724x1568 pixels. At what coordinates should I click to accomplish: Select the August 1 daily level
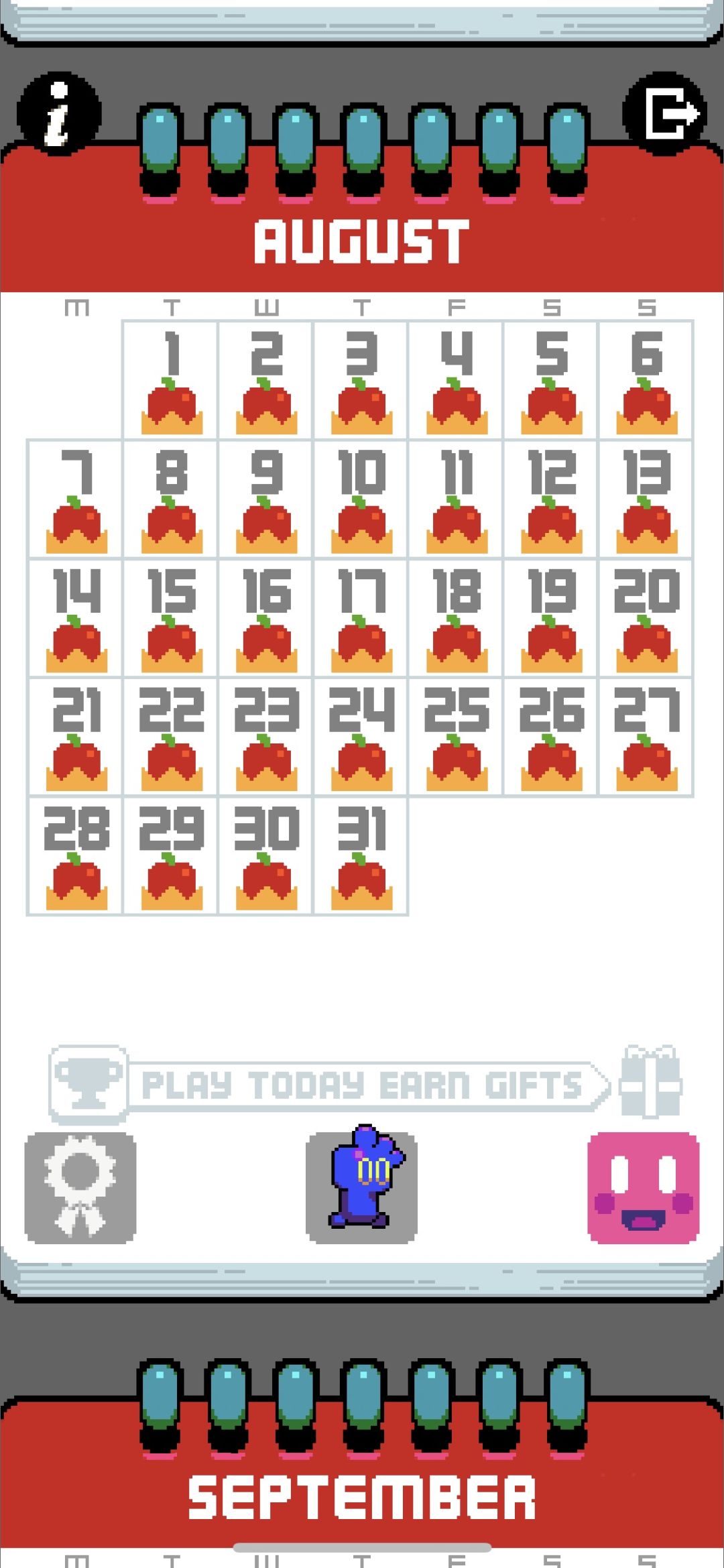(x=172, y=381)
